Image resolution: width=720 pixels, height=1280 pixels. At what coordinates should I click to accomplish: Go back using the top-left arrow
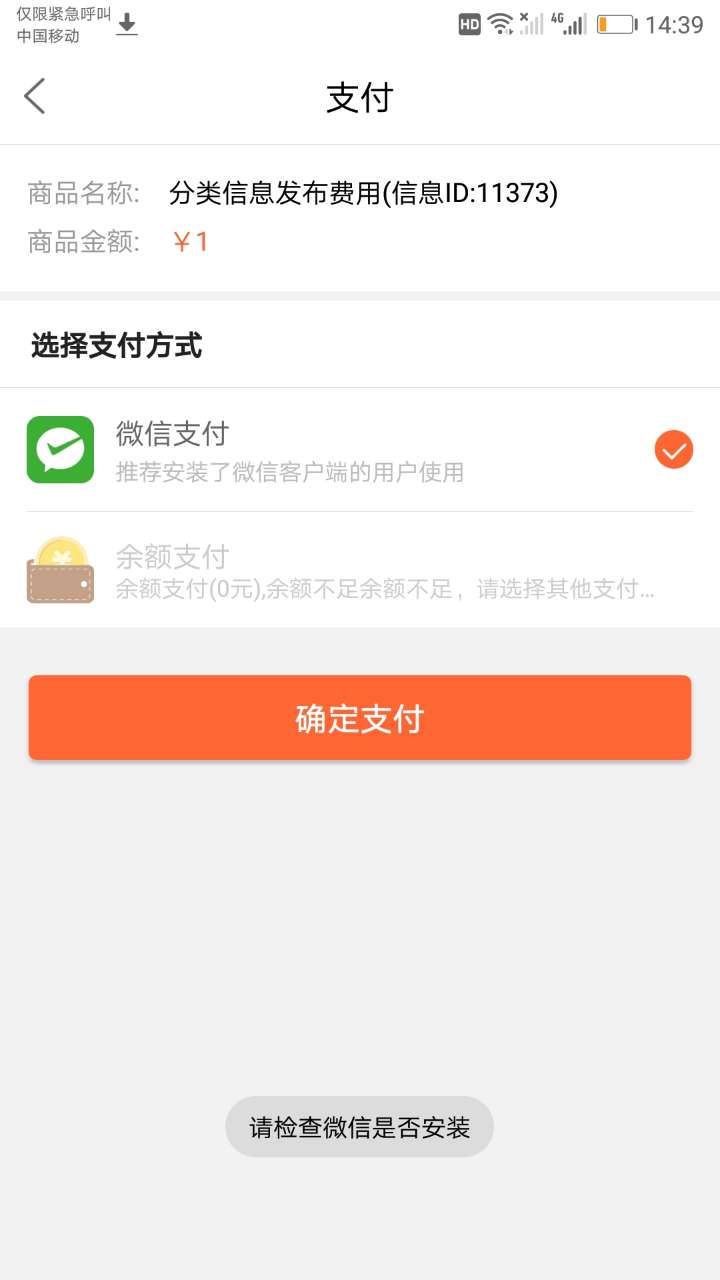(35, 97)
